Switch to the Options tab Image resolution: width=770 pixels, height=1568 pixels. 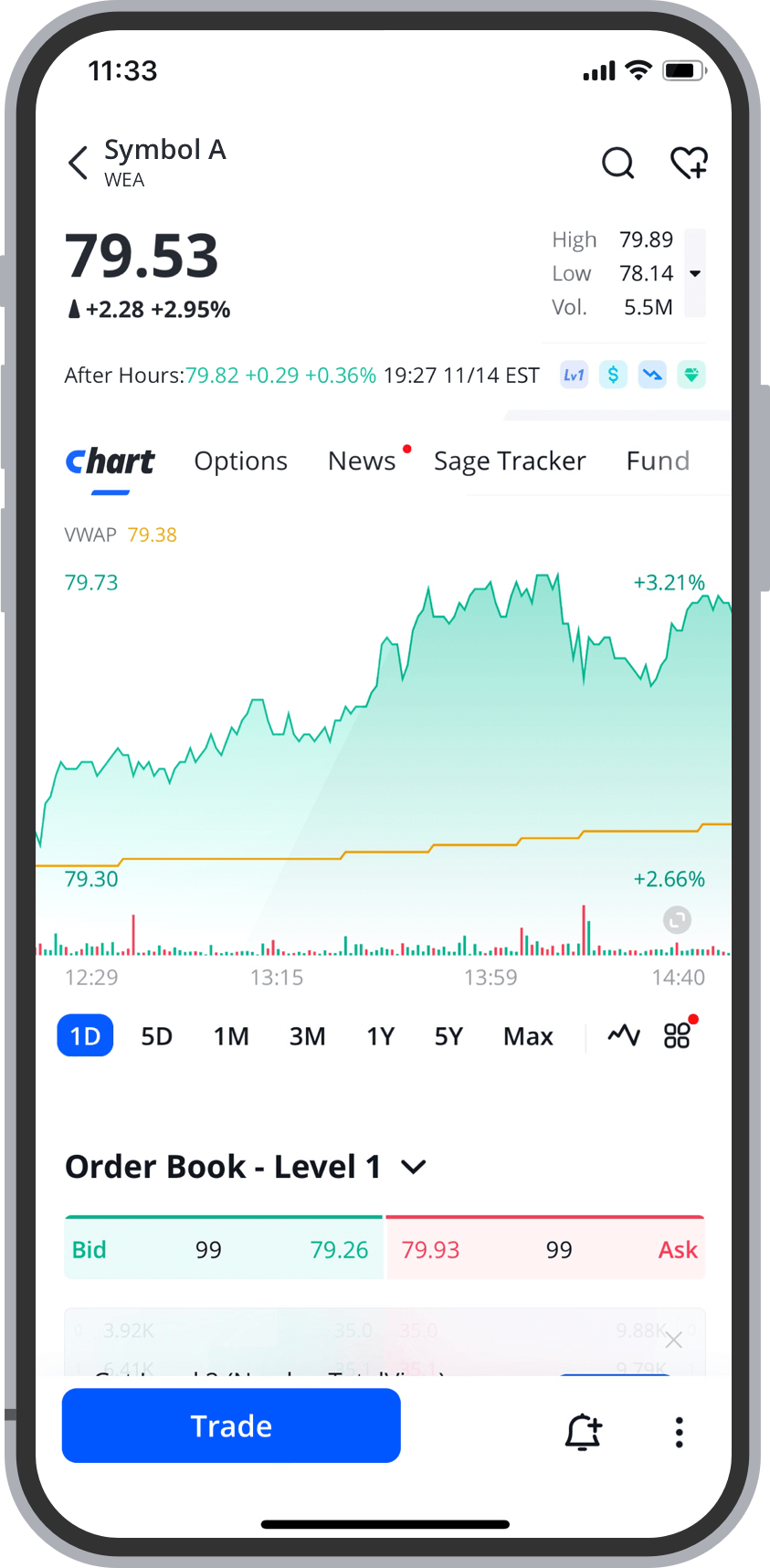coord(241,461)
